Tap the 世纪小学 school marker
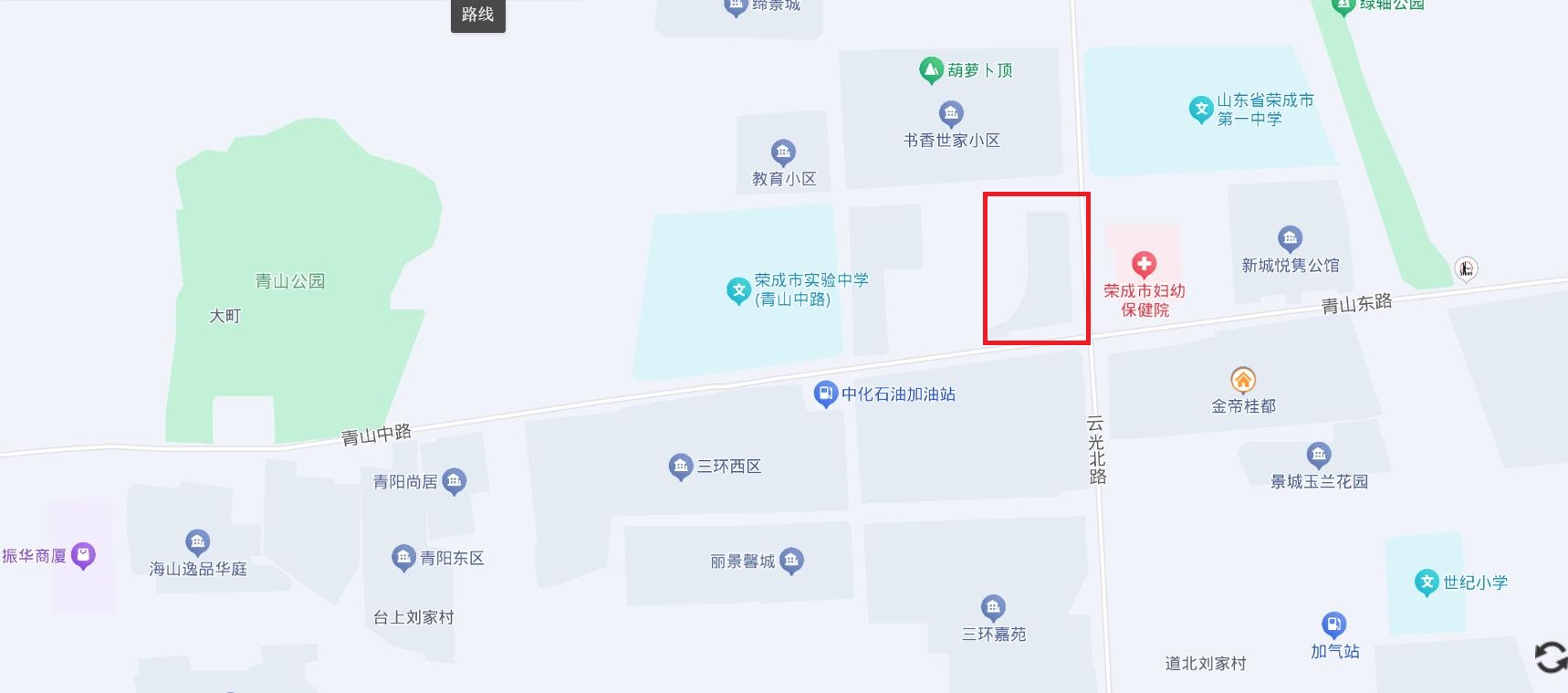Screen dimensions: 1568x693 click(1427, 582)
